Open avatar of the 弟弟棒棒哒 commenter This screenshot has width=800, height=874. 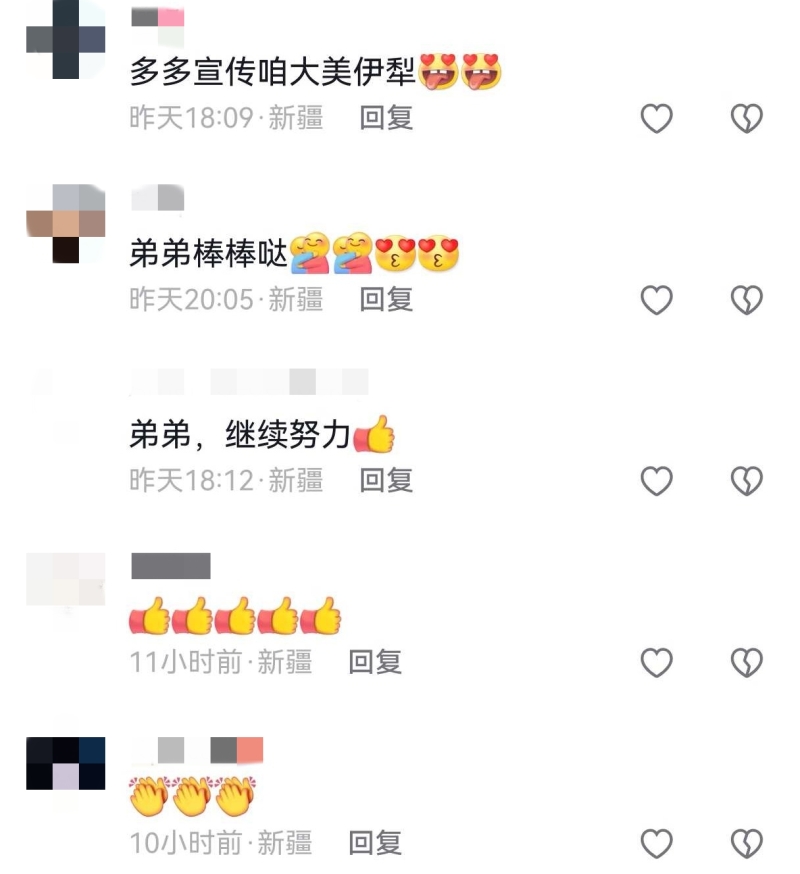coord(65,223)
